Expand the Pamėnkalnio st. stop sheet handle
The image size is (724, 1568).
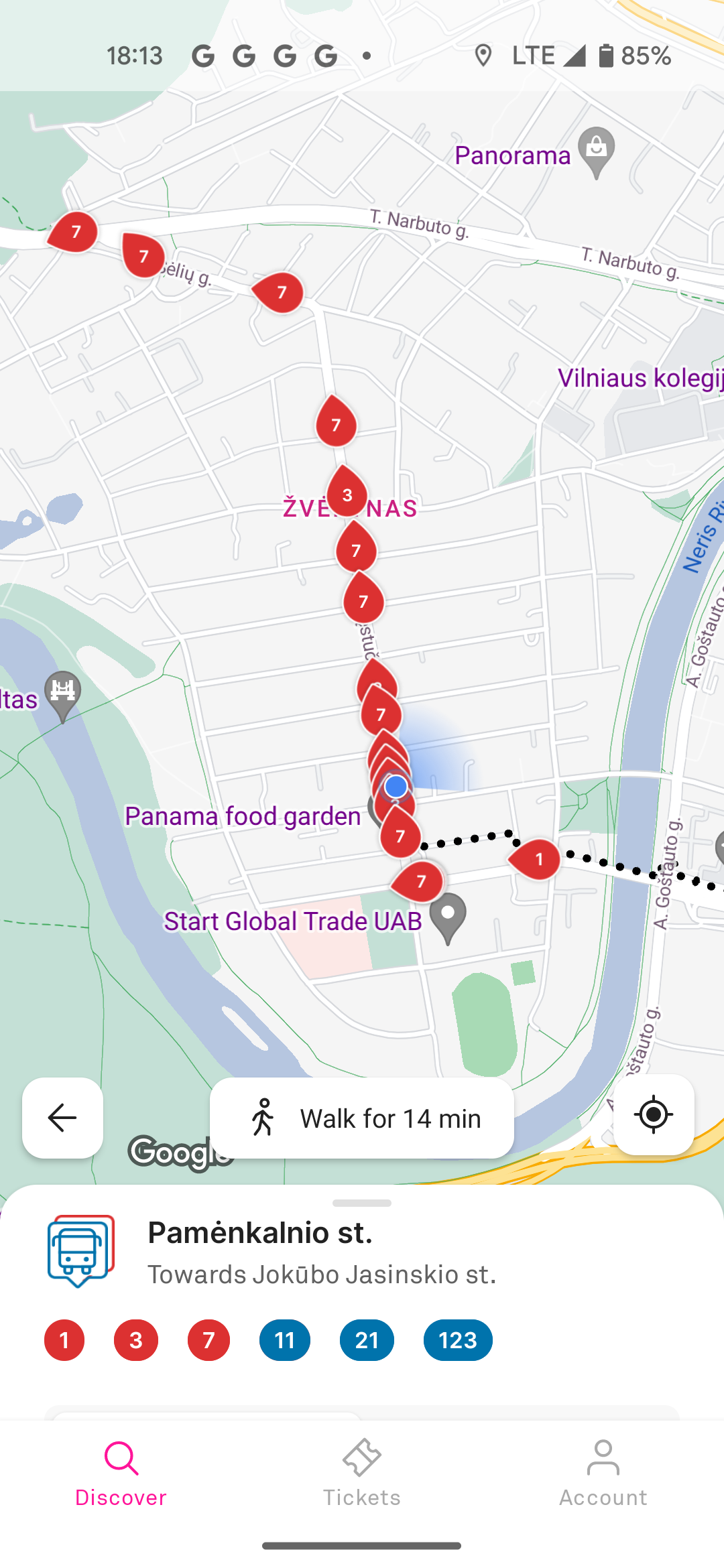pyautogui.click(x=362, y=1203)
